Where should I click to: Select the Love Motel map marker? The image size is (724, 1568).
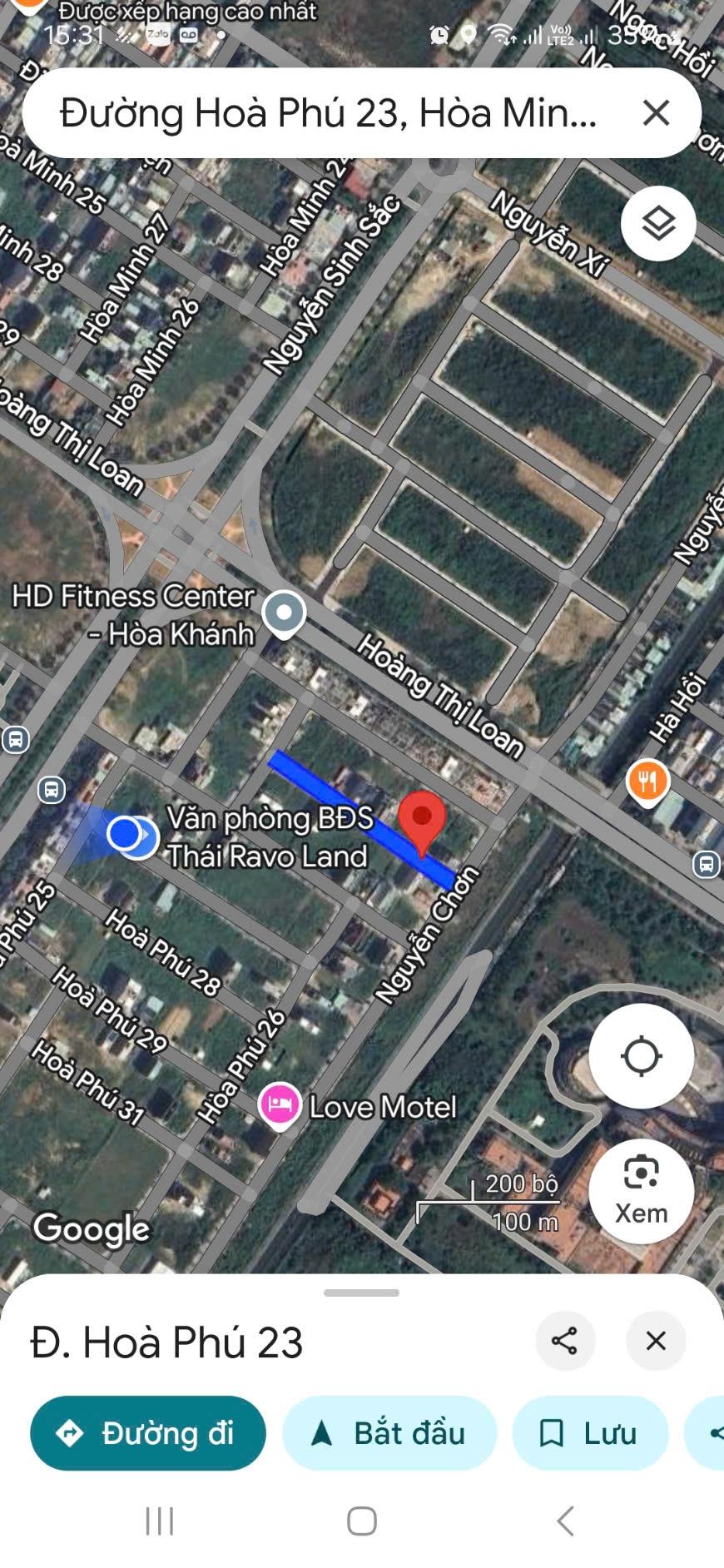coord(280,1105)
